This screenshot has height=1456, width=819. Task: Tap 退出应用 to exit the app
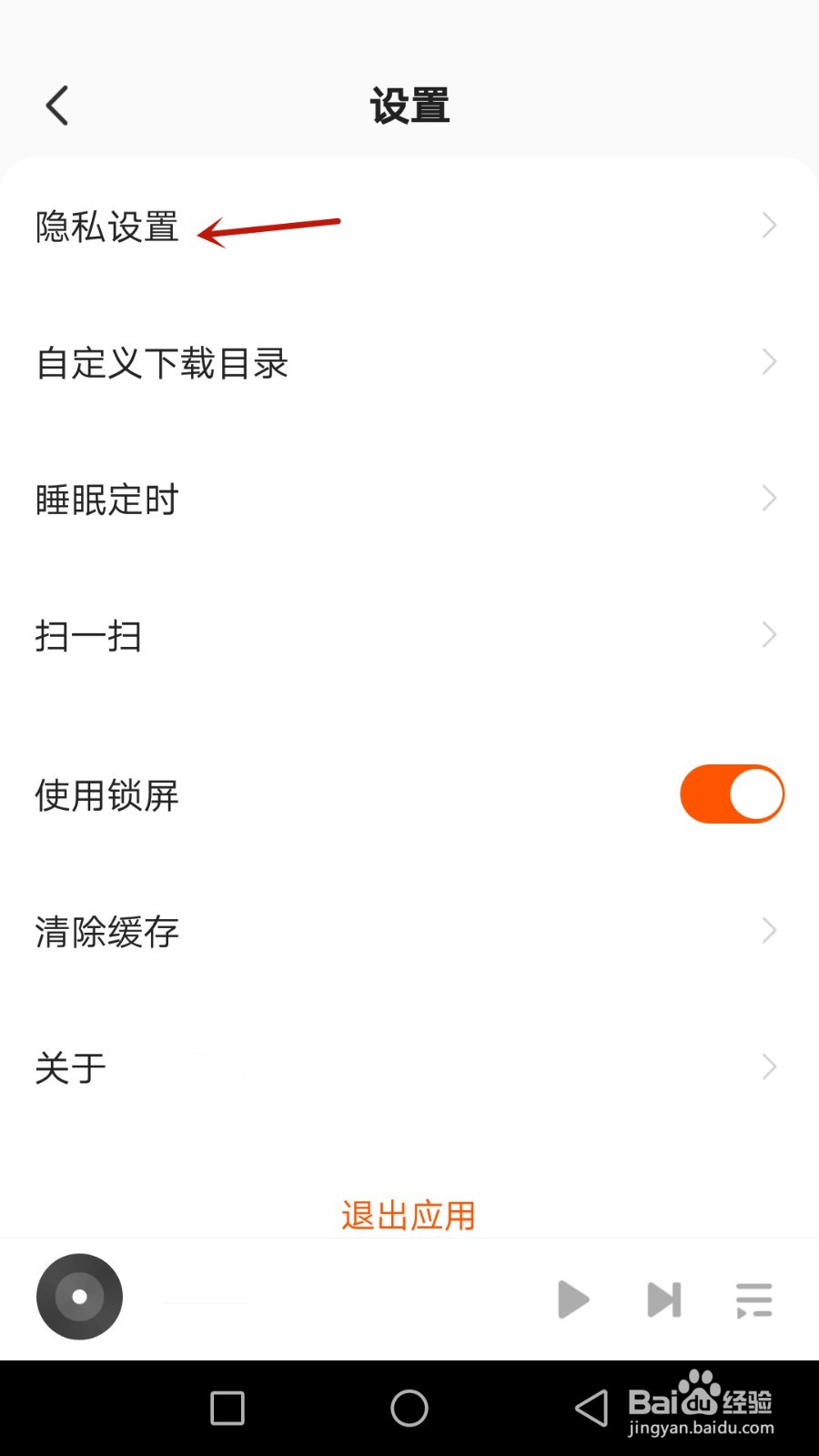tap(408, 1214)
